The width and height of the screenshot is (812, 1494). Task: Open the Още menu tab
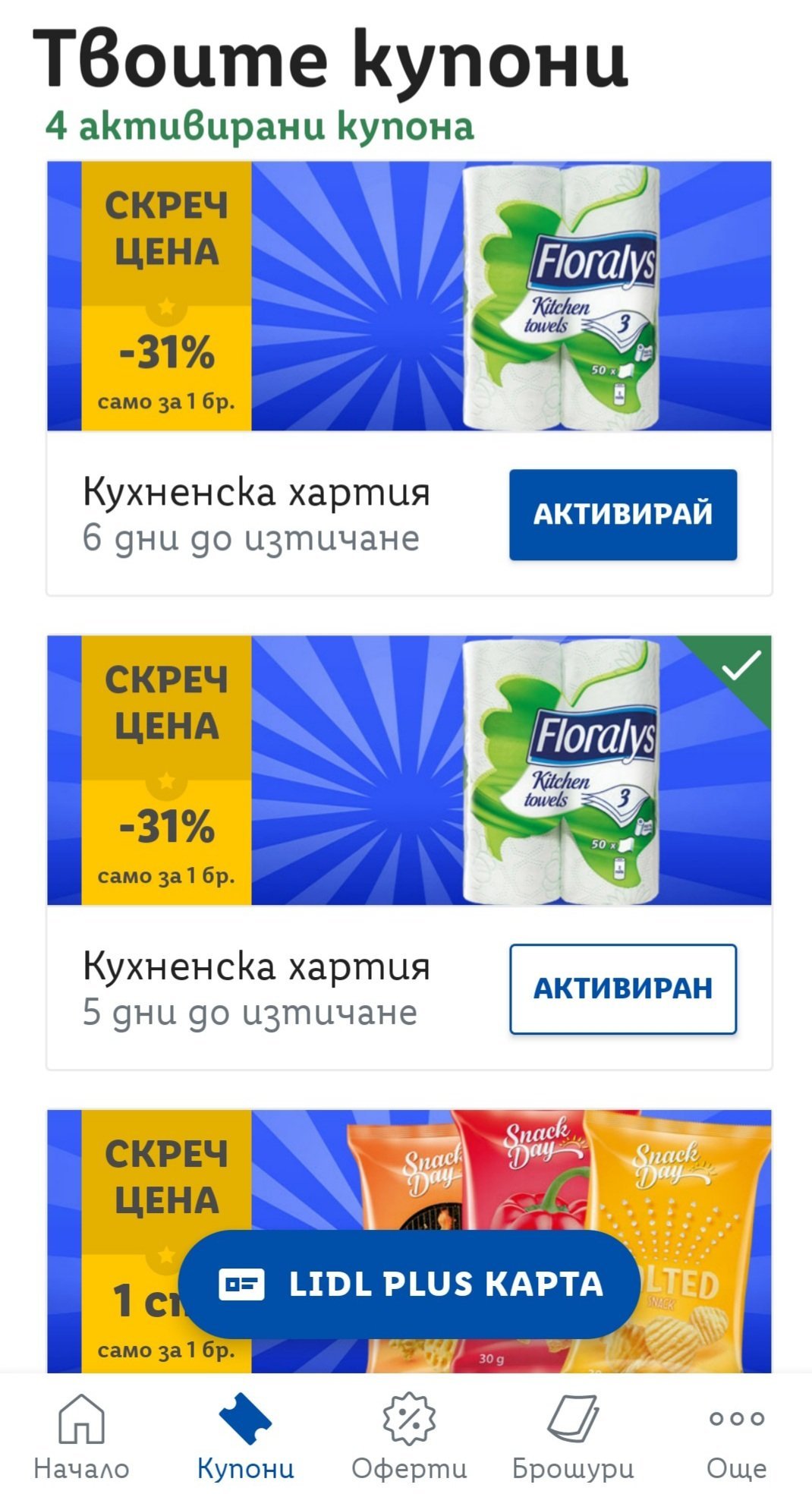tap(736, 1436)
